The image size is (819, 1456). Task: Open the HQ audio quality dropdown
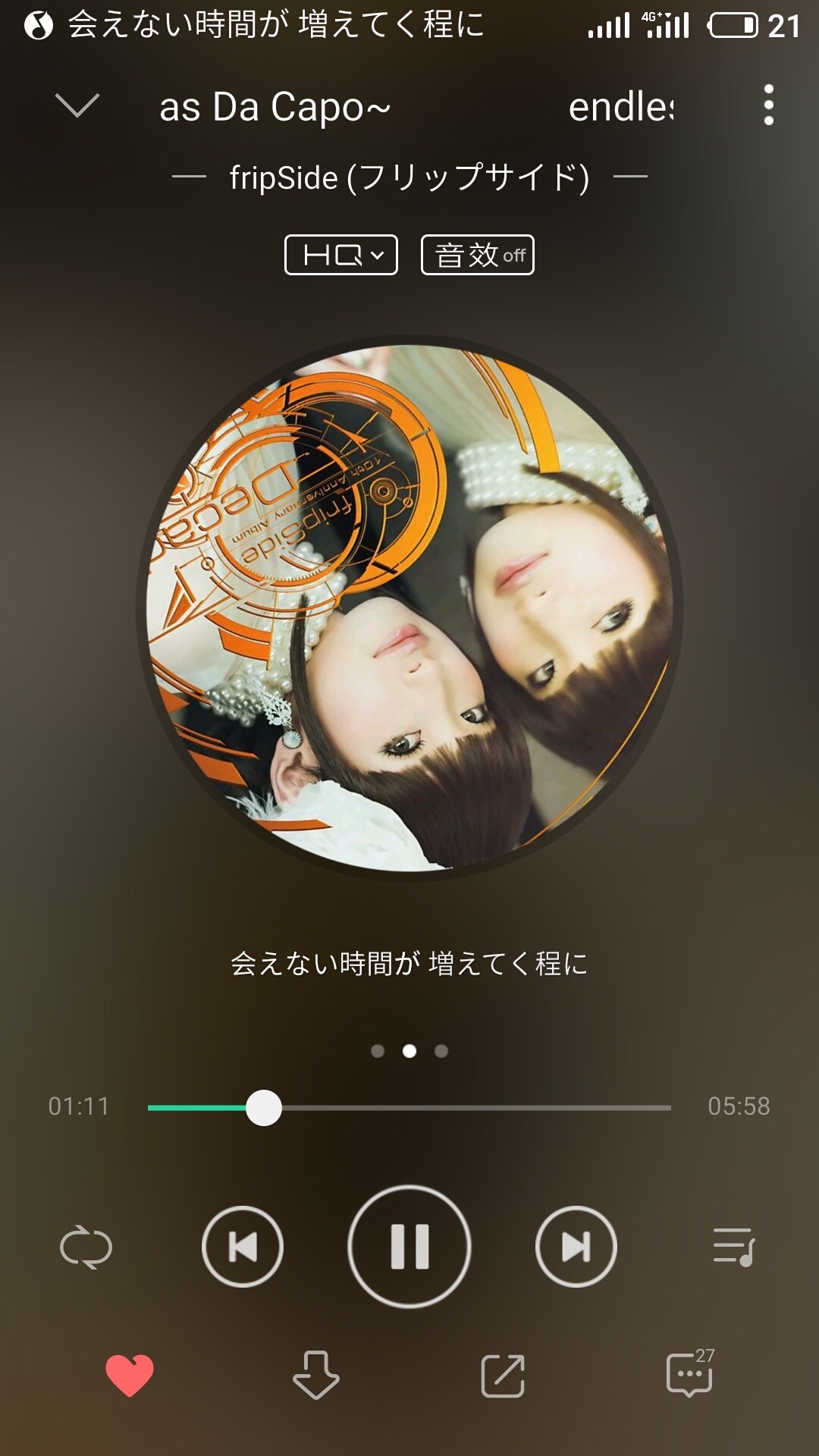tap(340, 255)
